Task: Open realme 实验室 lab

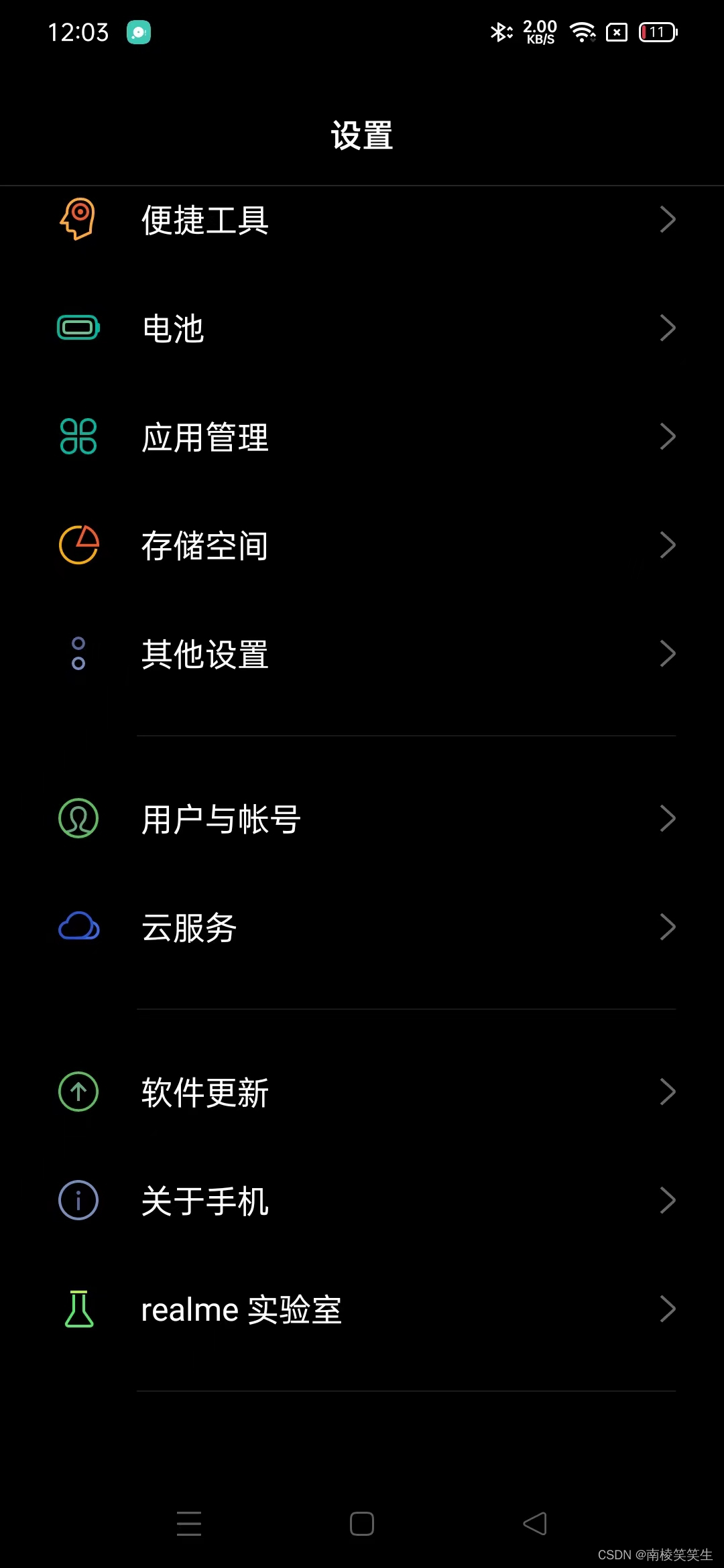Action: 362,1309
